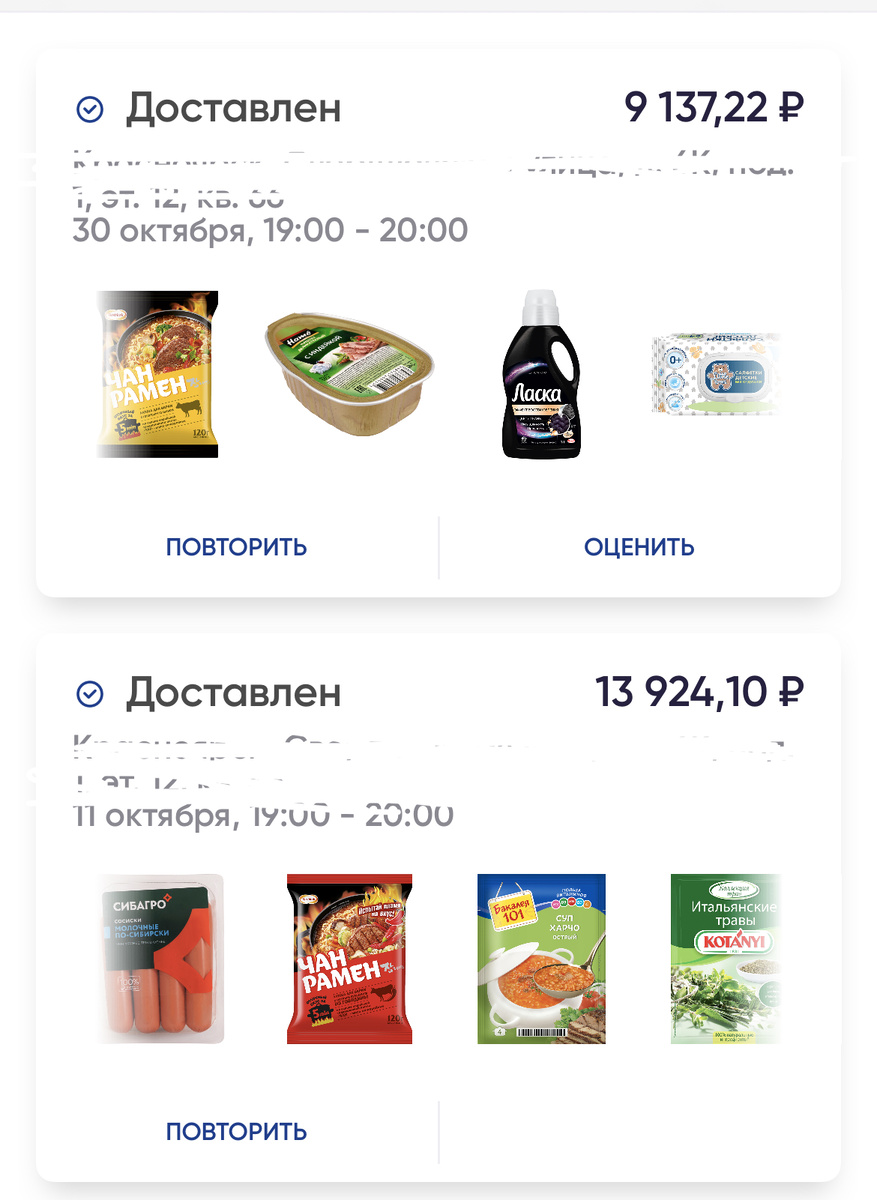Rate the 30 октября order
Image resolution: width=877 pixels, height=1200 pixels.
point(639,547)
